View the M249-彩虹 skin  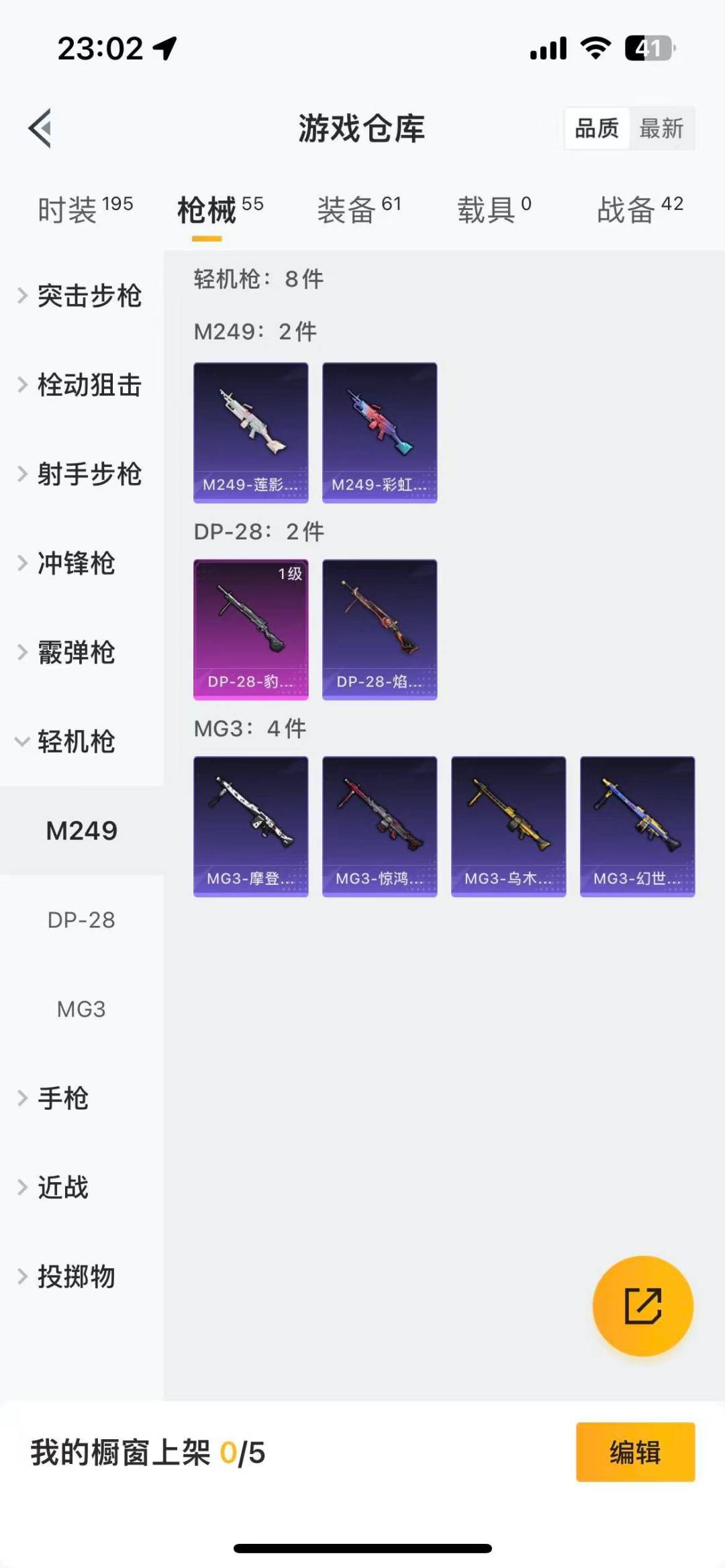click(x=380, y=433)
